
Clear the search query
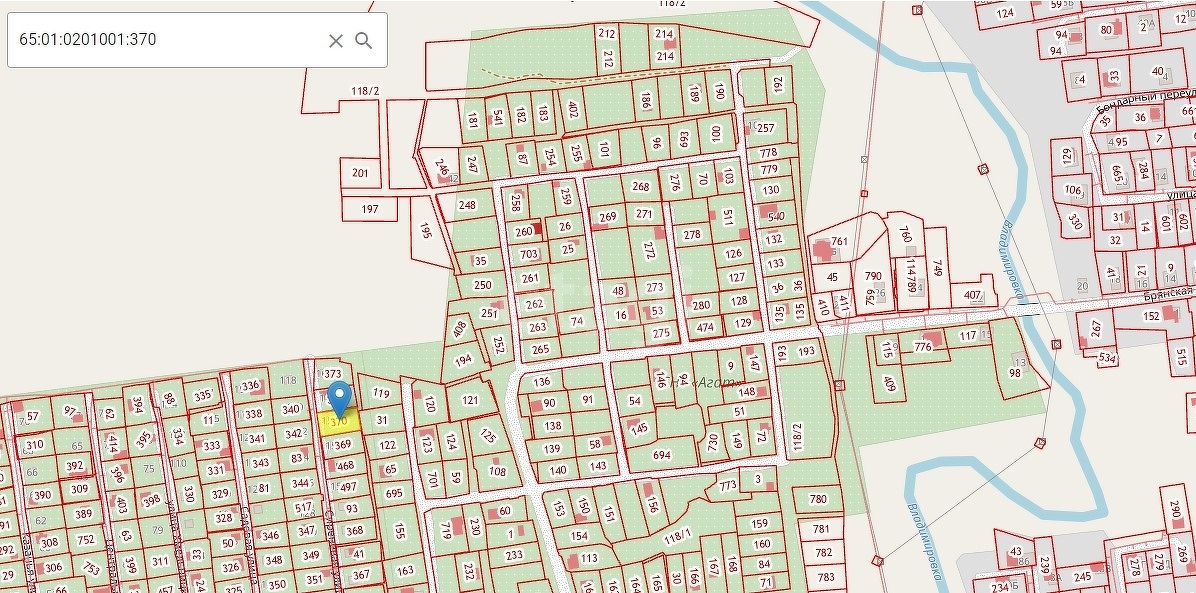coord(336,40)
